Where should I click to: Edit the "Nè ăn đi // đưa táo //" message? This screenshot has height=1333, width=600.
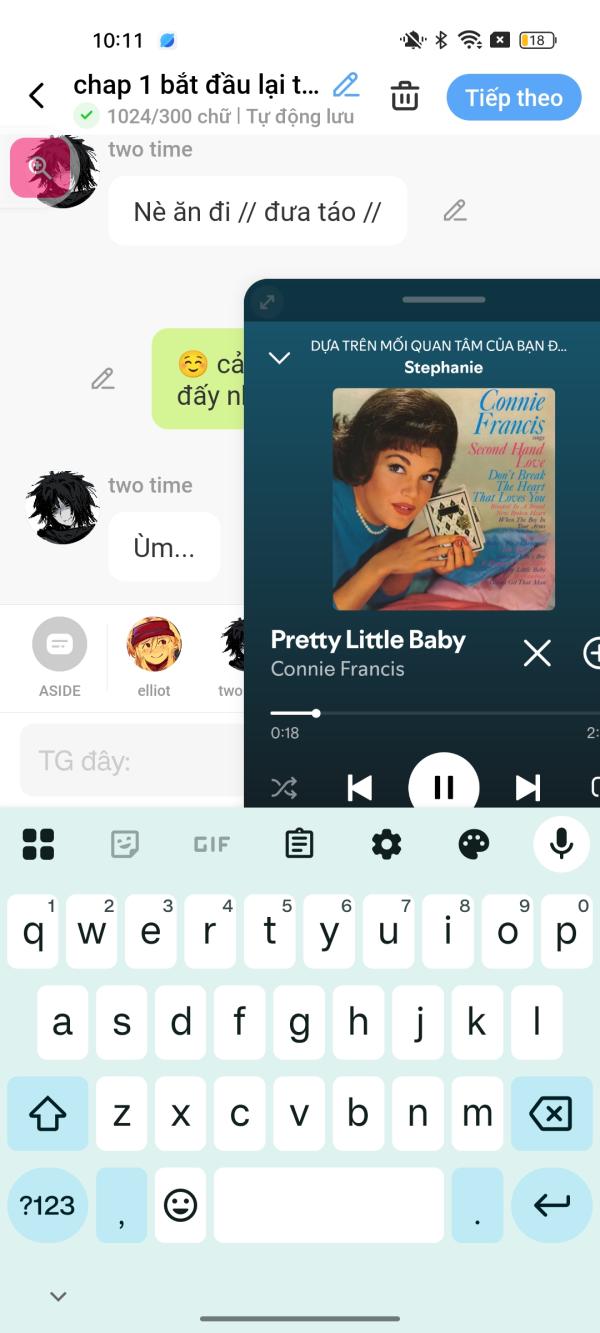(x=455, y=210)
